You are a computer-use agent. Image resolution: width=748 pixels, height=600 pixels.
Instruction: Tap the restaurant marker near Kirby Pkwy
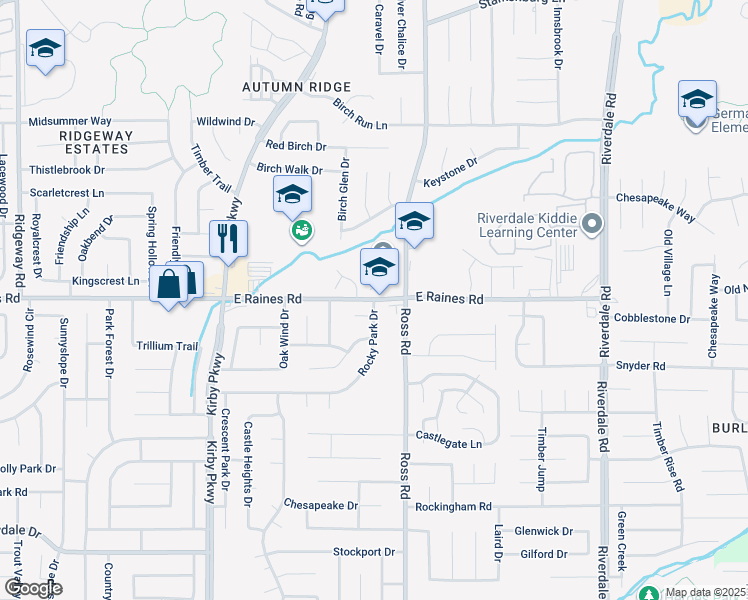tap(229, 240)
